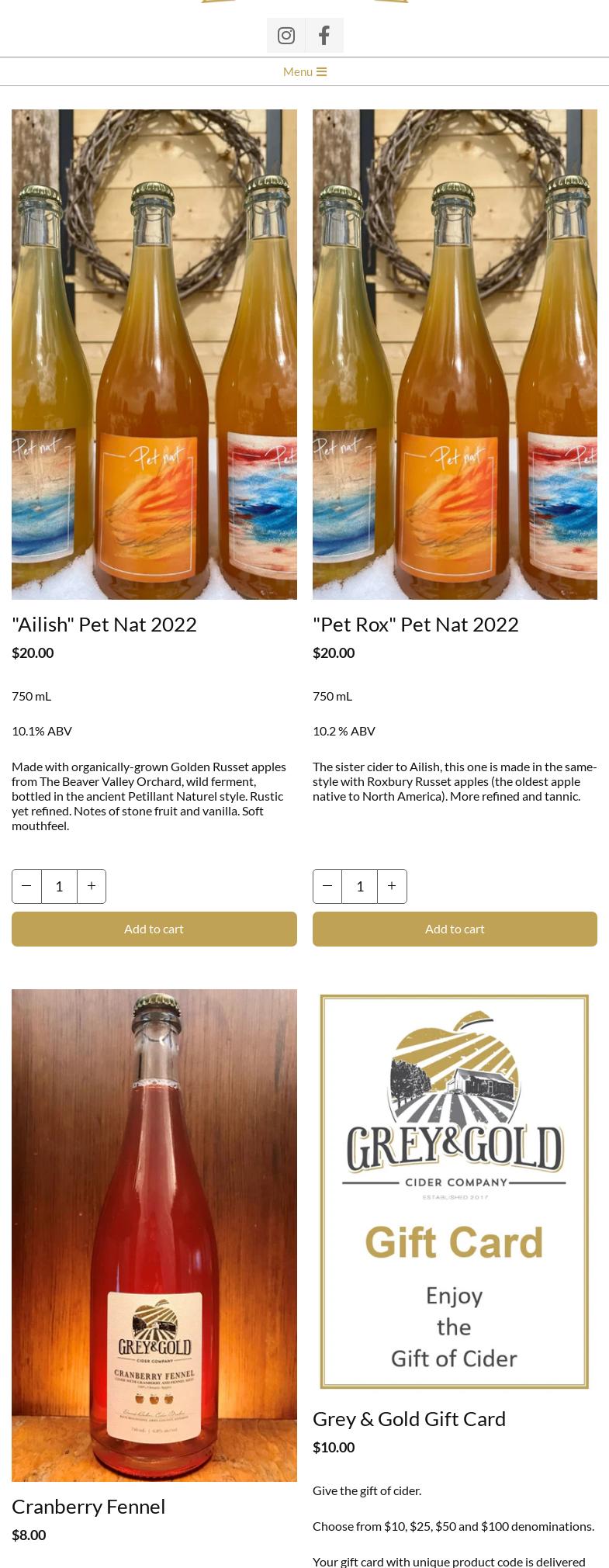Image resolution: width=609 pixels, height=1568 pixels.
Task: Increase Pet Rox quantity using the stepper
Action: (x=392, y=885)
